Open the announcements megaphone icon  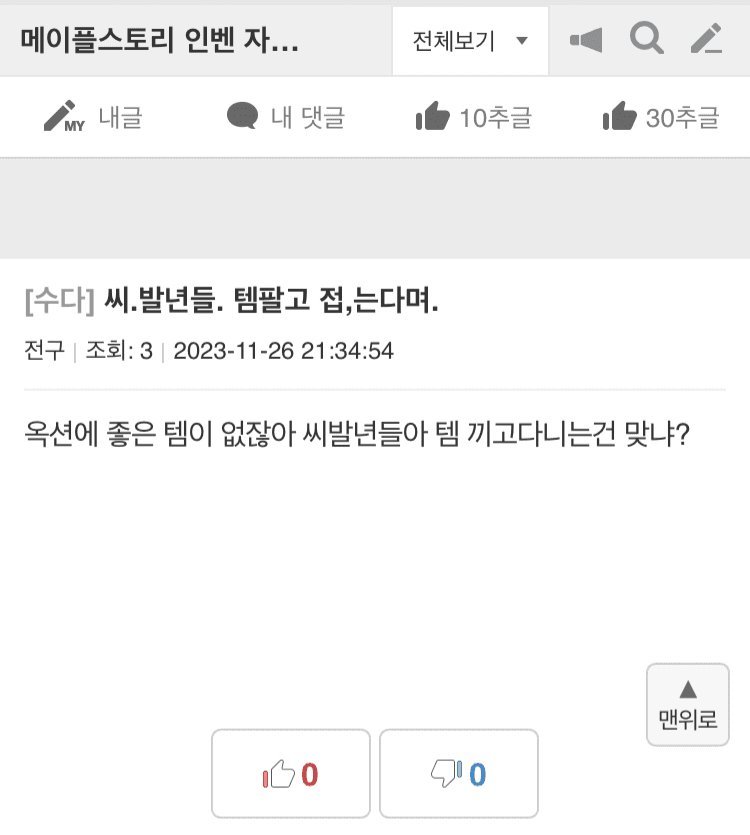(586, 40)
